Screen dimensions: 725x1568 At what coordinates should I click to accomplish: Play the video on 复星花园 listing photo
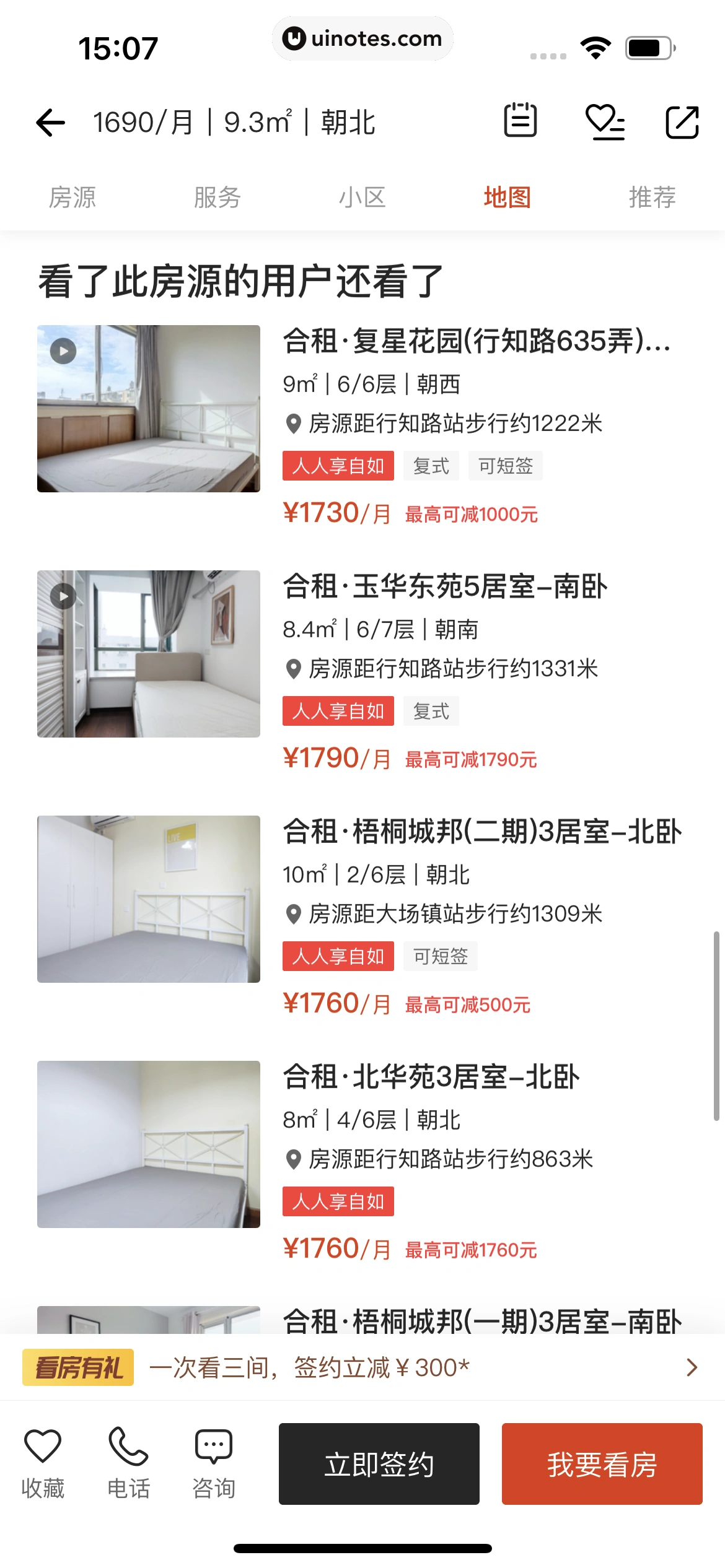62,351
